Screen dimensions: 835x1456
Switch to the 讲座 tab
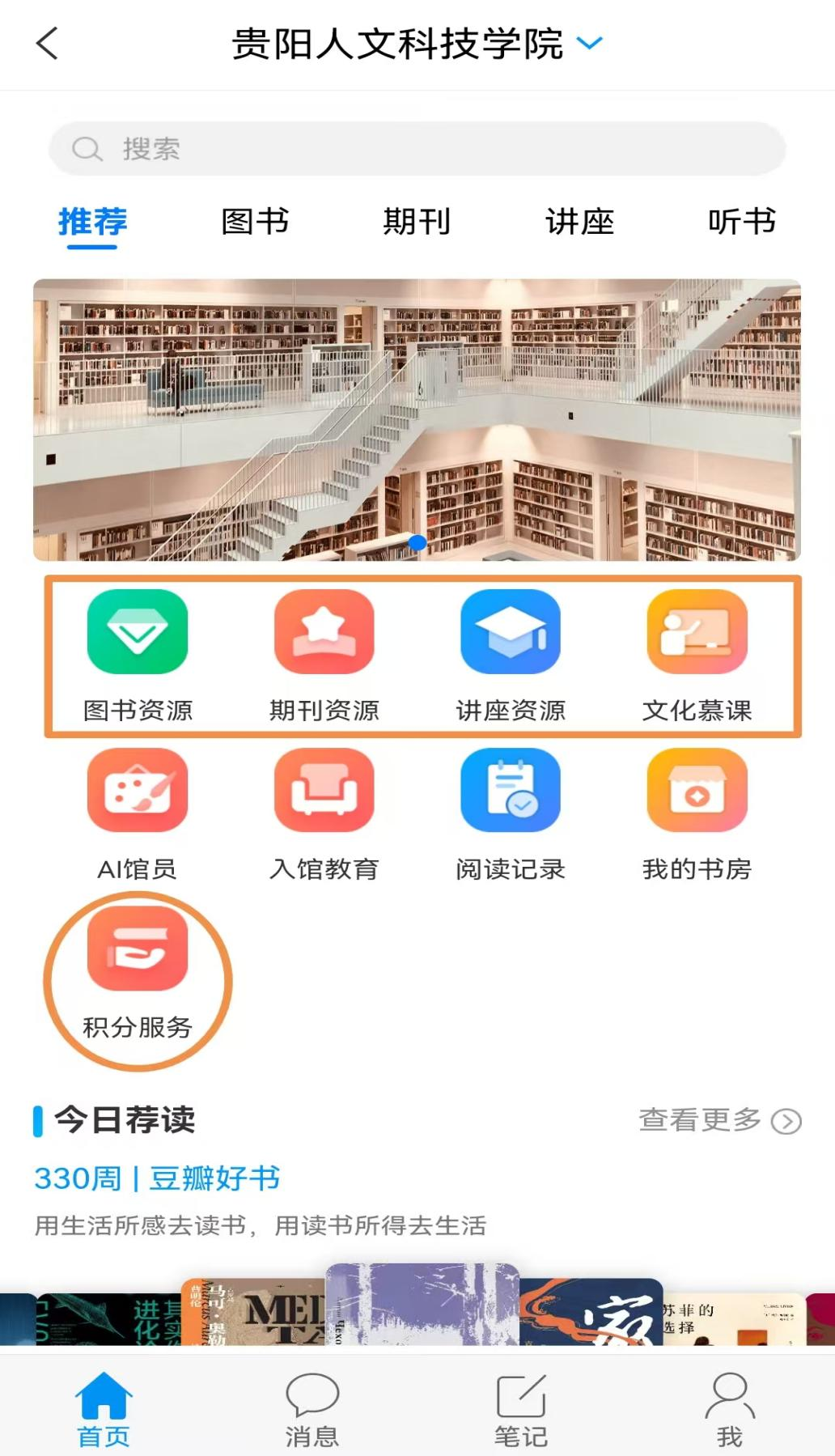click(x=579, y=222)
